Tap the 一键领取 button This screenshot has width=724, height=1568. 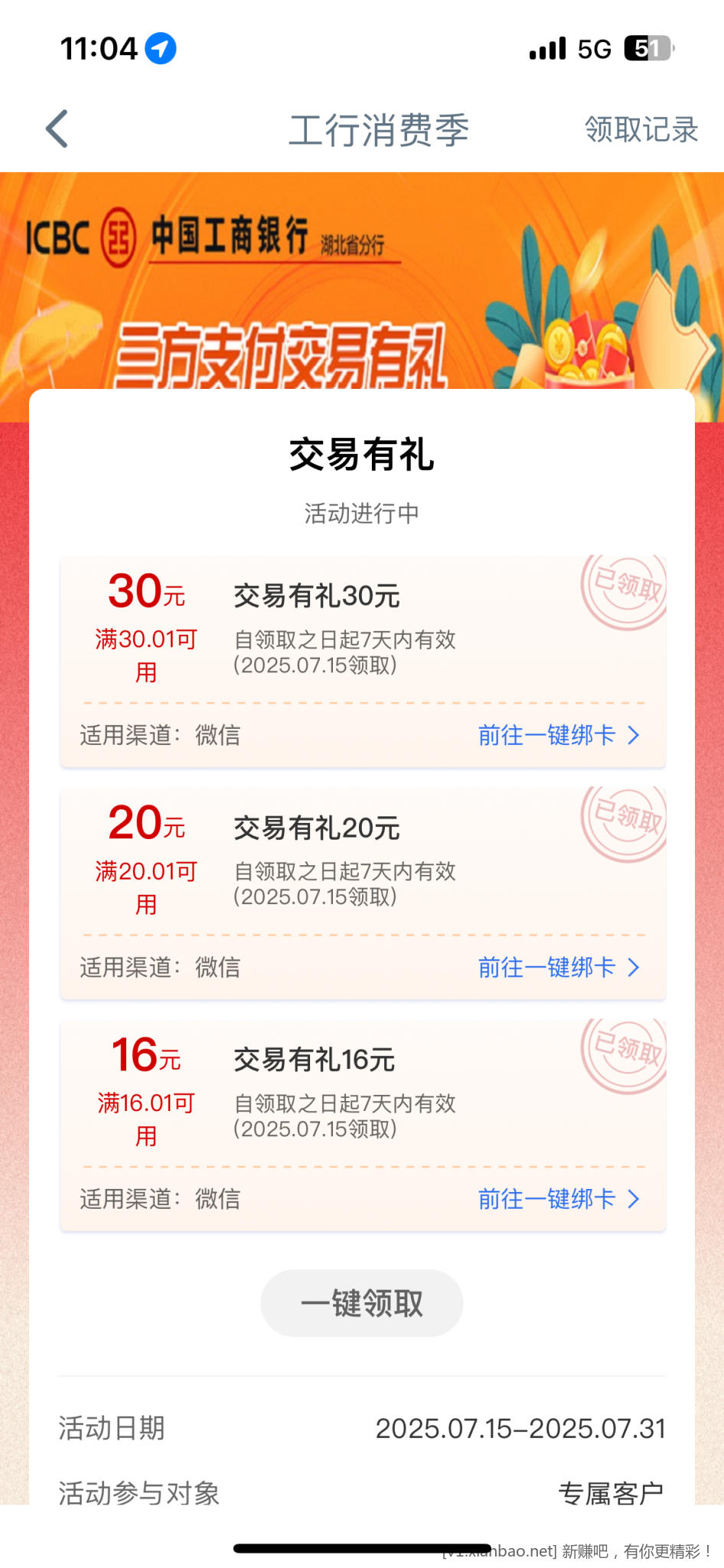coord(361,1303)
